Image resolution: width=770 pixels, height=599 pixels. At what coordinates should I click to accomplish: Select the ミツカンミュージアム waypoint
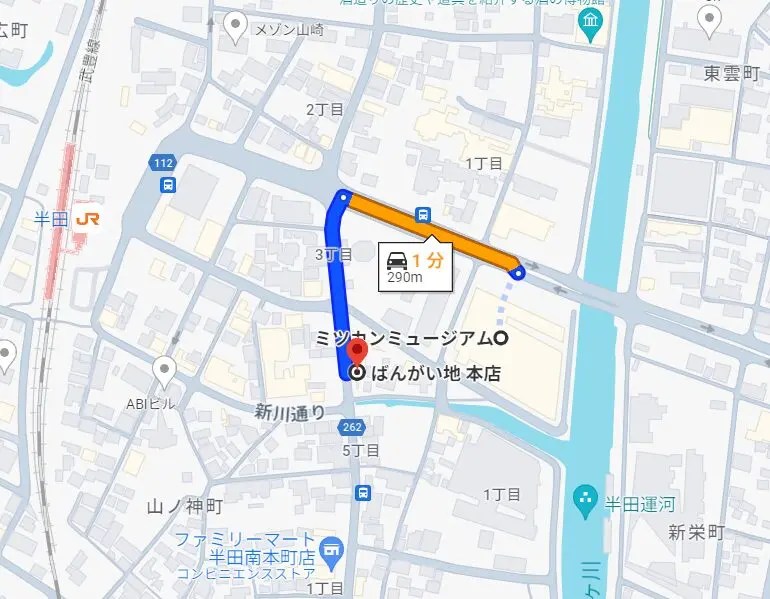[x=500, y=338]
